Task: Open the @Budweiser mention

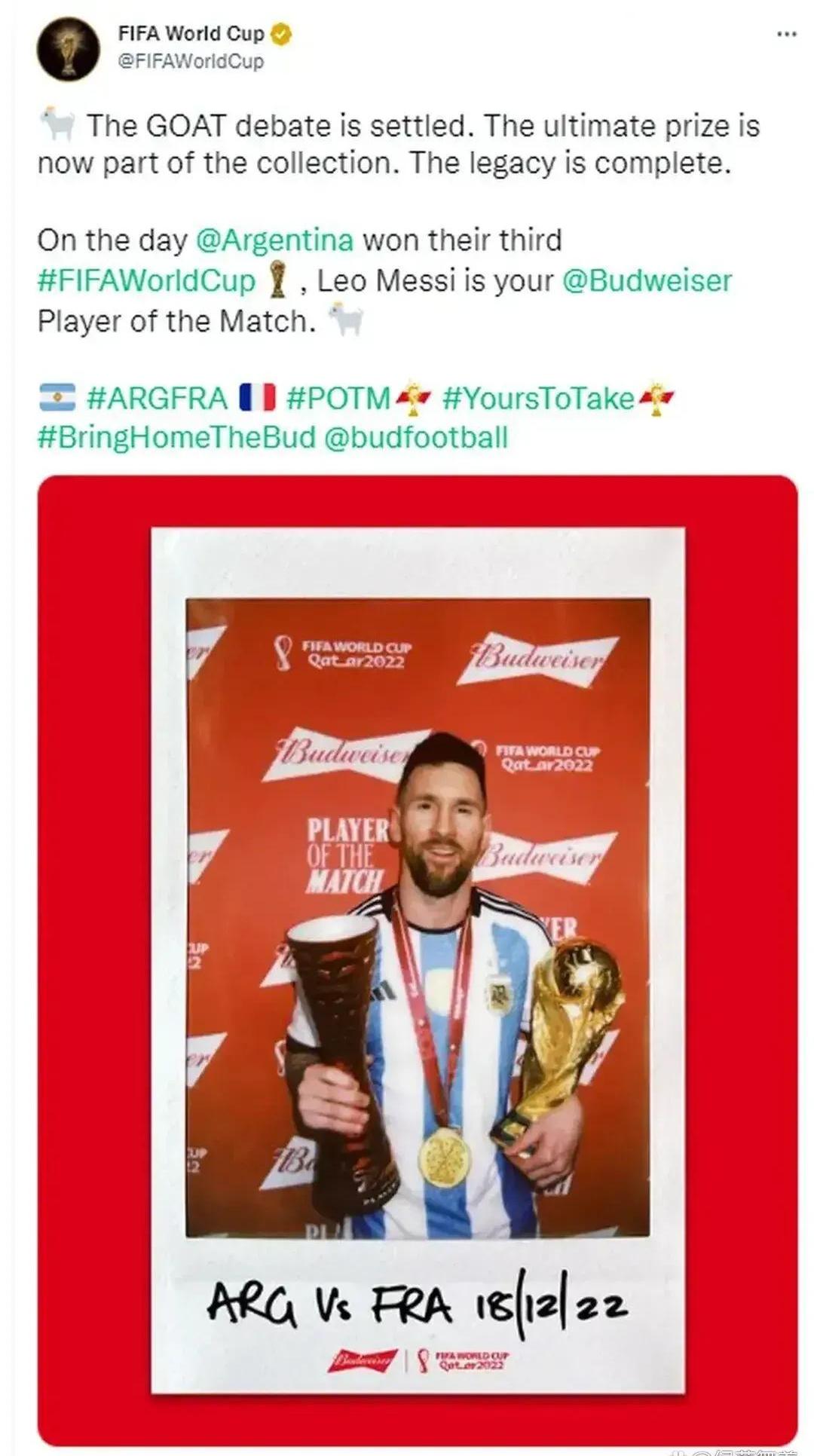Action: (x=647, y=281)
